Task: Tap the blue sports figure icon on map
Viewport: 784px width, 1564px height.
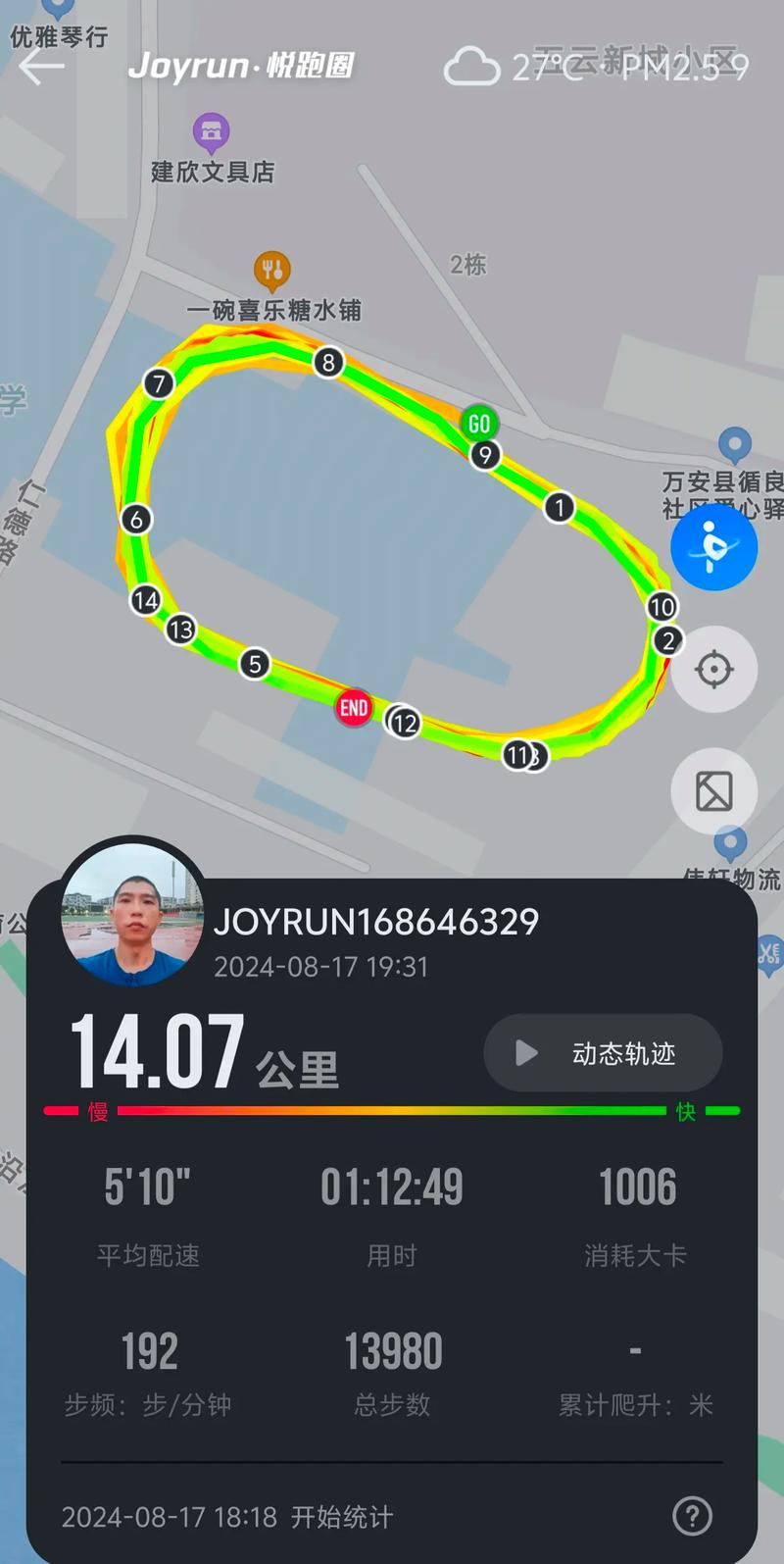Action: (x=713, y=548)
